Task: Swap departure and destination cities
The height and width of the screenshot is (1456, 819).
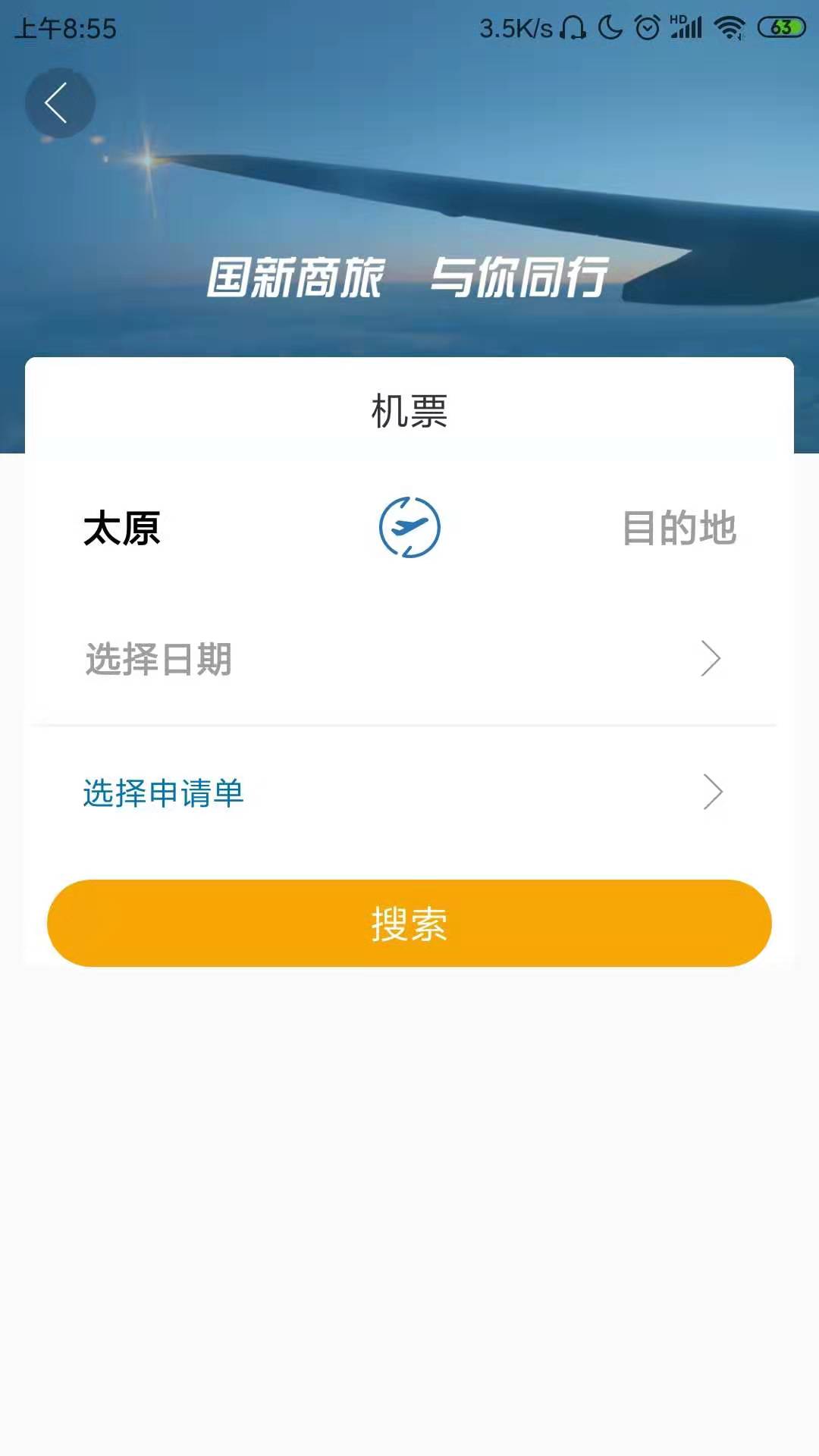Action: coord(409,527)
